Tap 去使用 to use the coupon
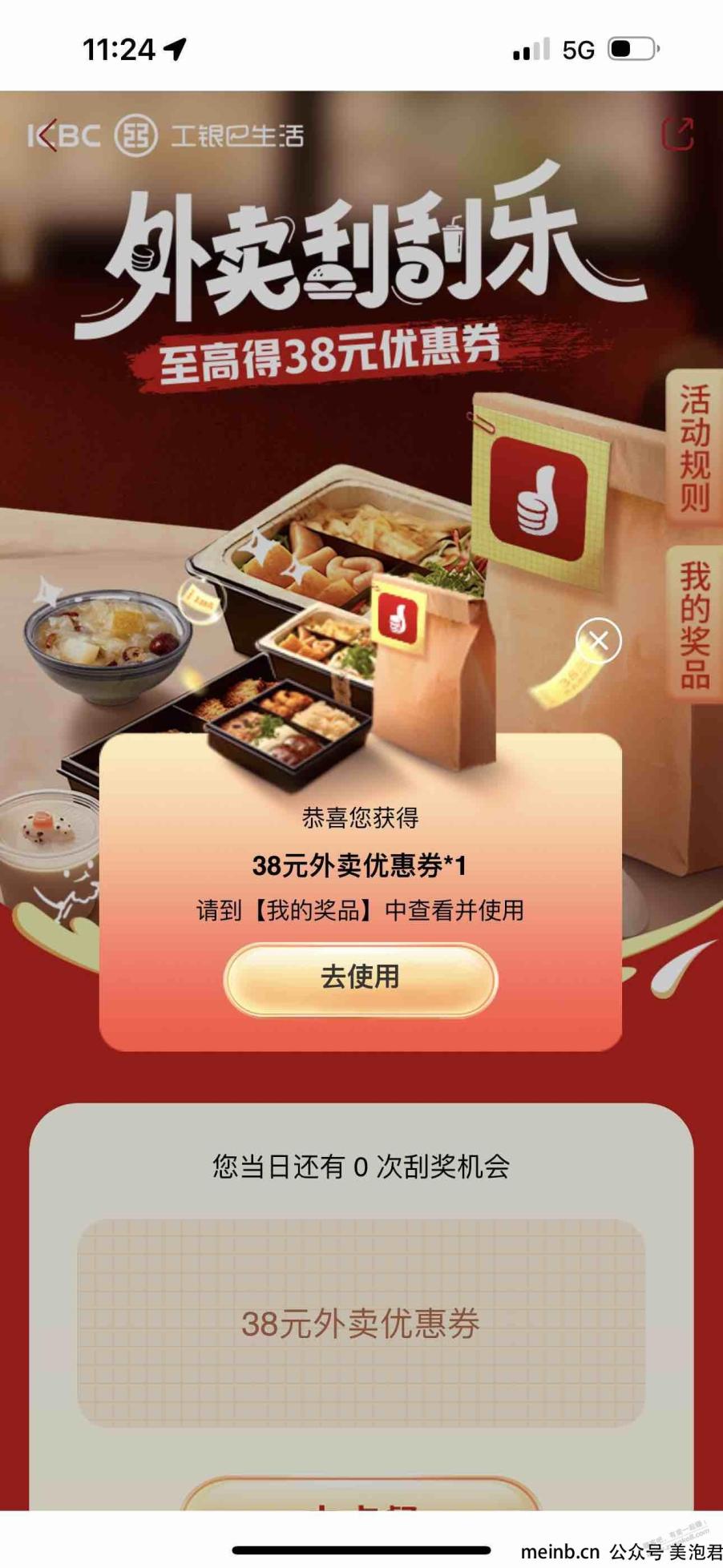The width and height of the screenshot is (723, 1568). pyautogui.click(x=361, y=977)
